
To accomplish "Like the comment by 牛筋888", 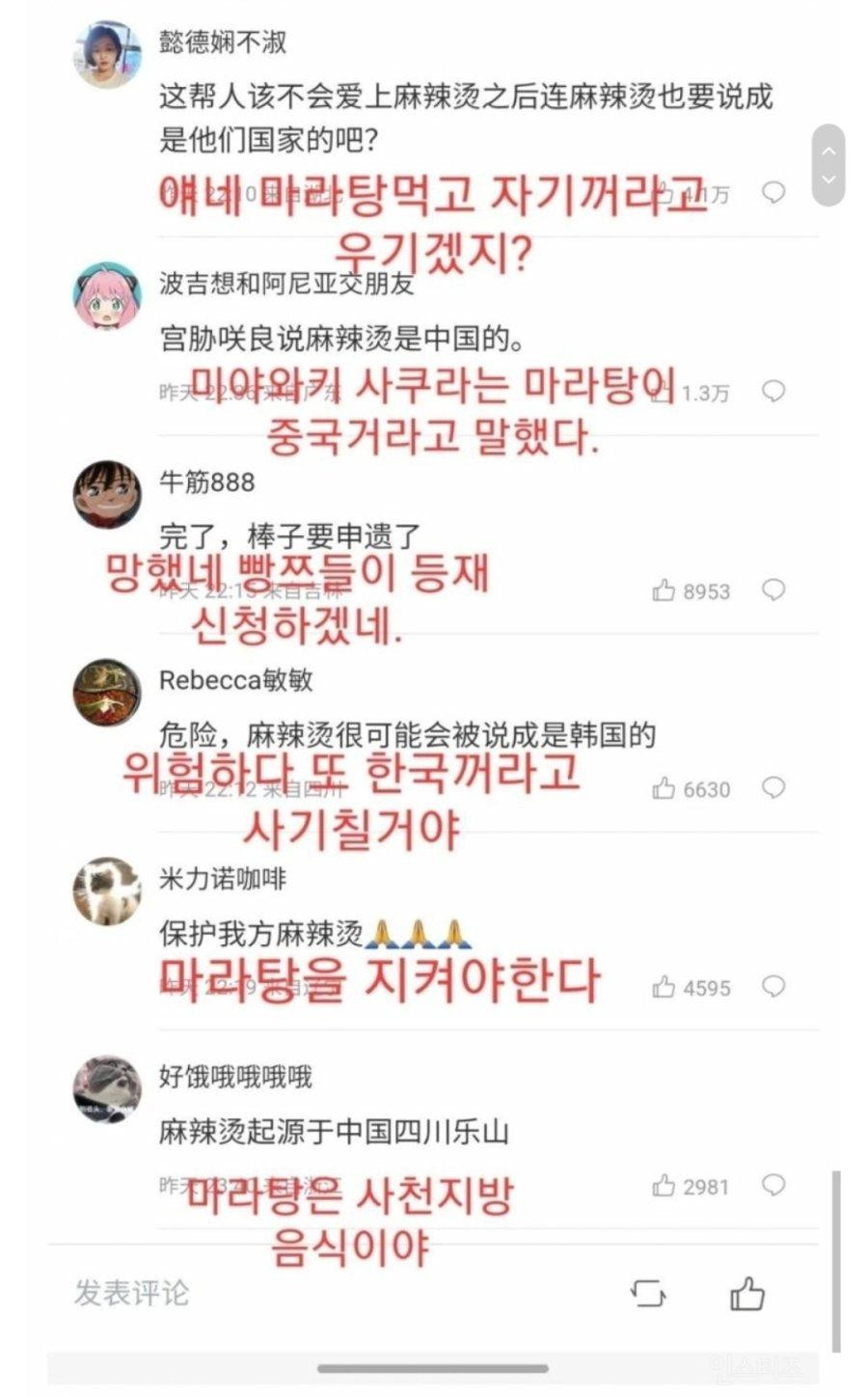I will (x=665, y=590).
